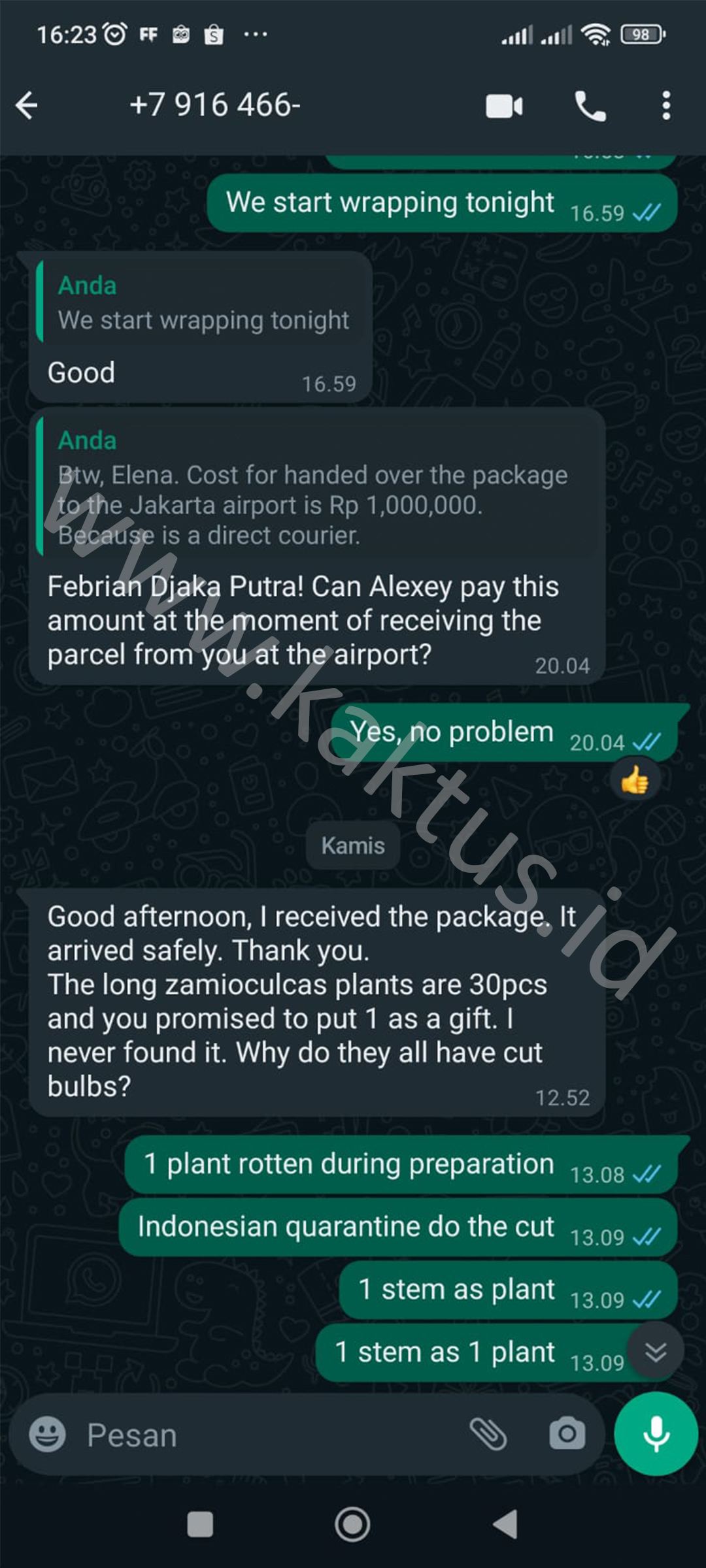Open the emoji picker

click(x=48, y=1435)
